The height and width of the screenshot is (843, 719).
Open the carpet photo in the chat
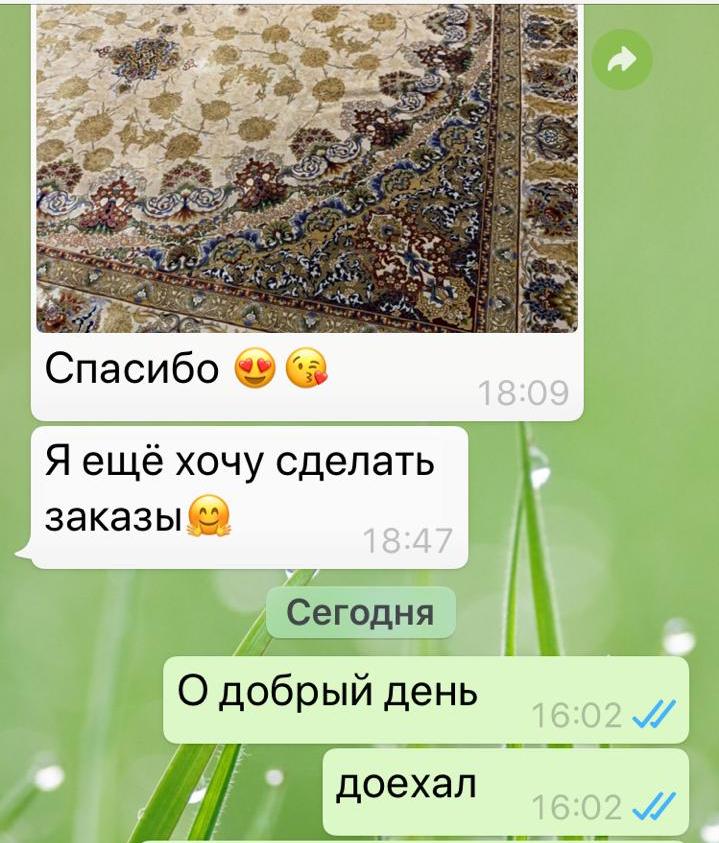[x=307, y=168]
